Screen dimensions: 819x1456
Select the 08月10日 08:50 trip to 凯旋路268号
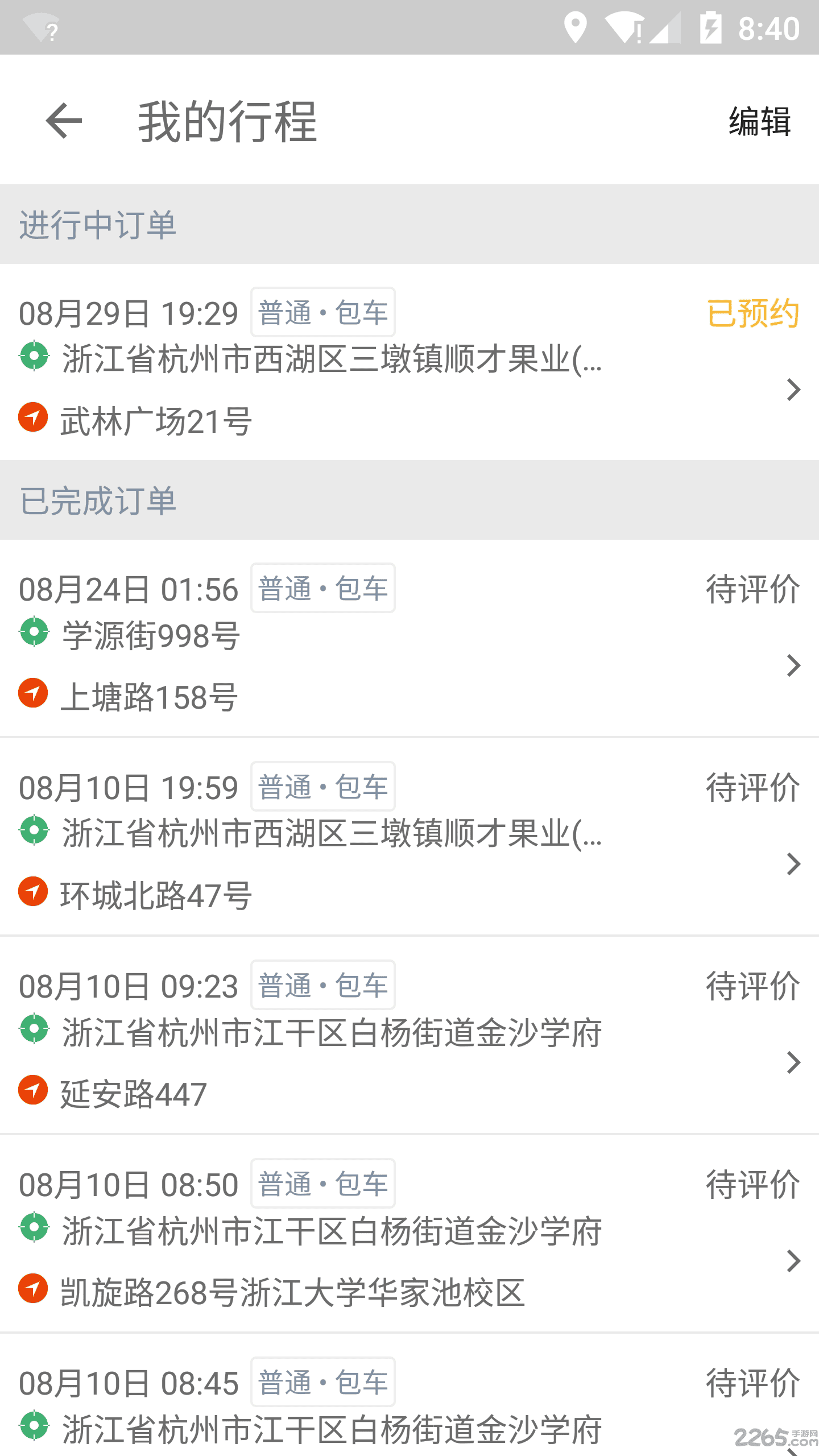click(409, 1234)
